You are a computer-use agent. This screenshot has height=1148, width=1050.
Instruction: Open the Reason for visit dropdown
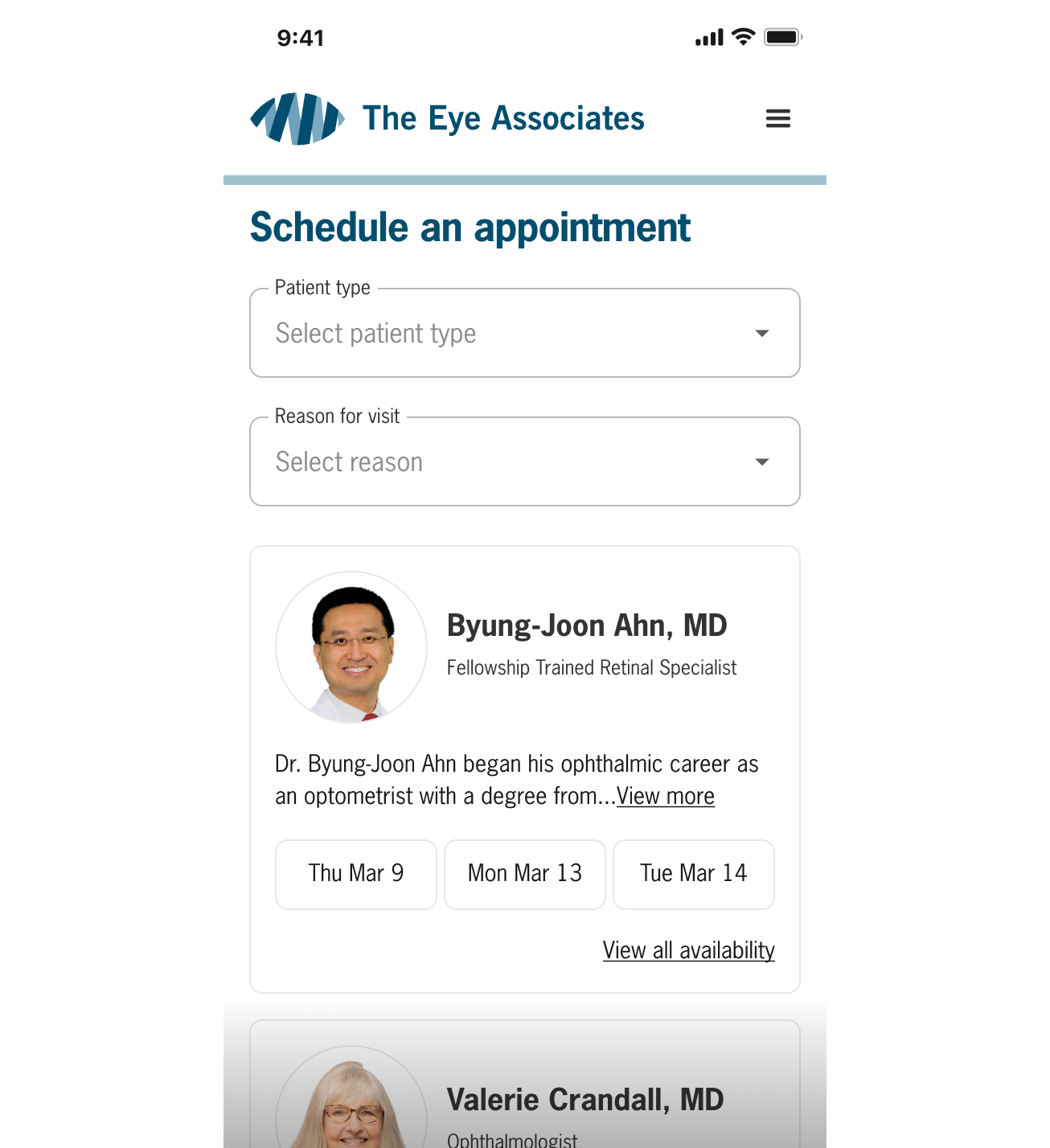[524, 462]
